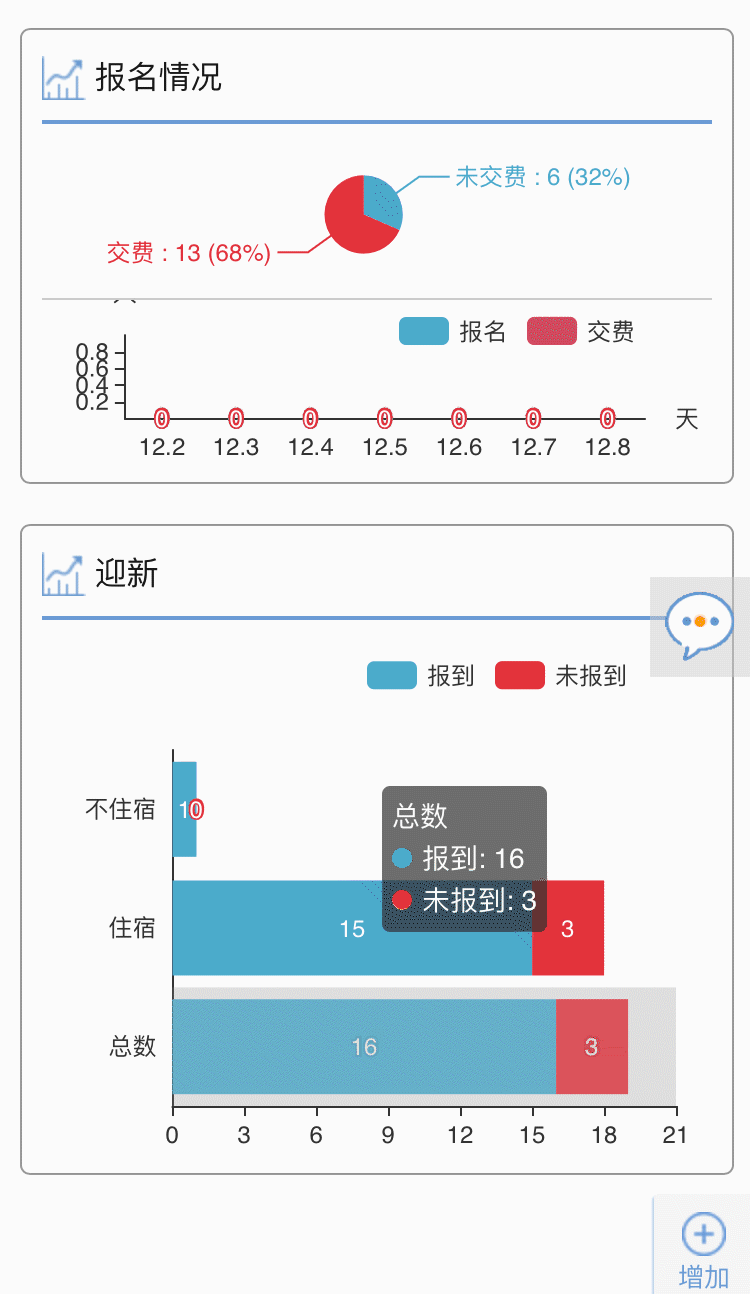The image size is (750, 1294).
Task: Open the floating chat bubble
Action: [x=700, y=625]
